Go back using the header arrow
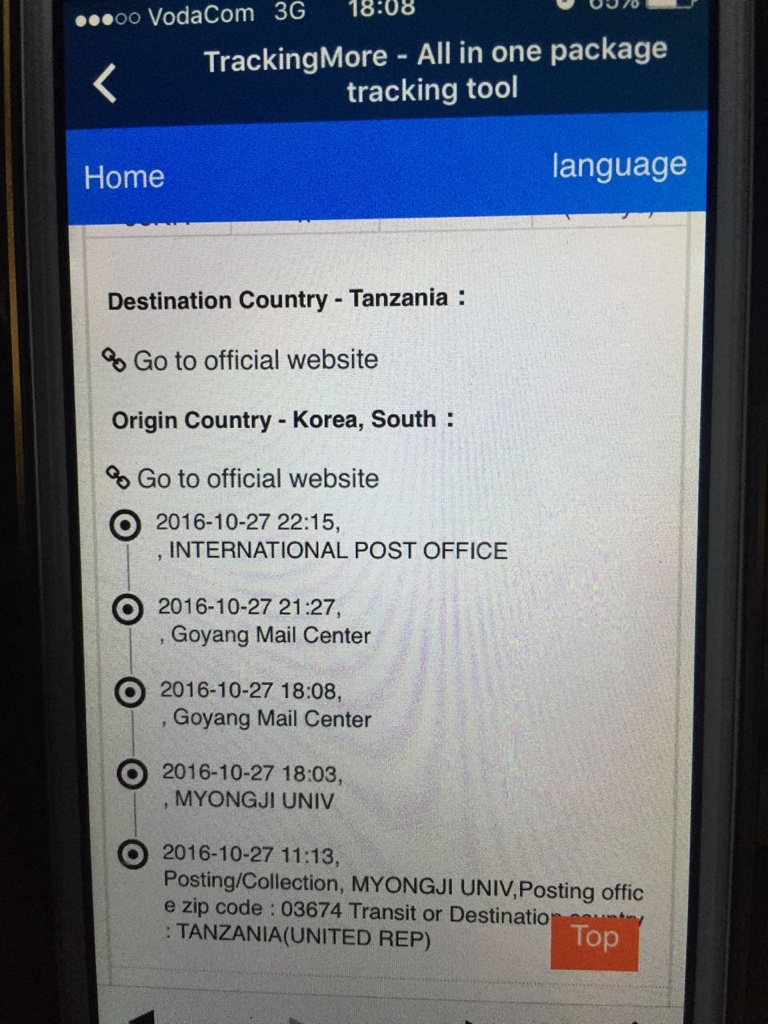The height and width of the screenshot is (1024, 768). coord(105,84)
